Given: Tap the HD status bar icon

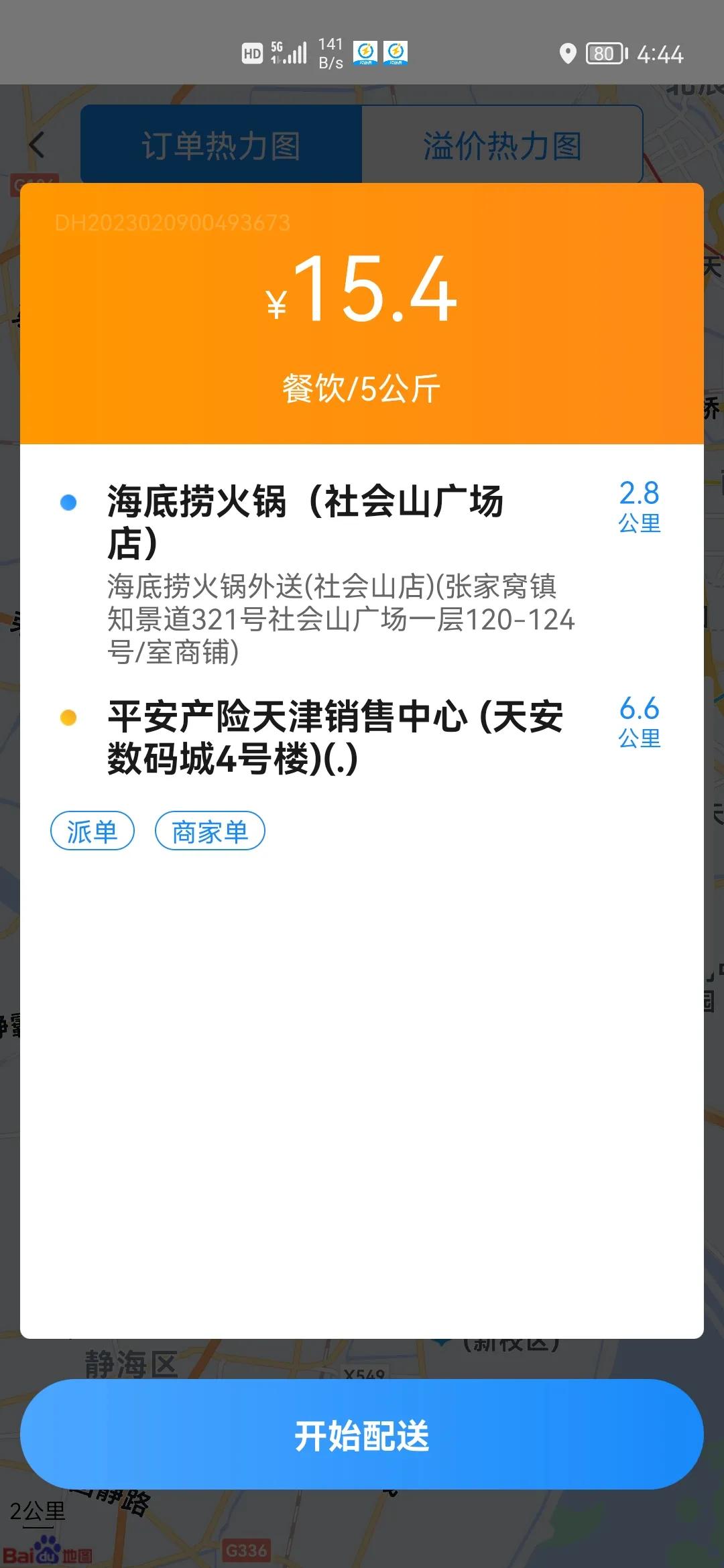Looking at the screenshot, I should 251,52.
